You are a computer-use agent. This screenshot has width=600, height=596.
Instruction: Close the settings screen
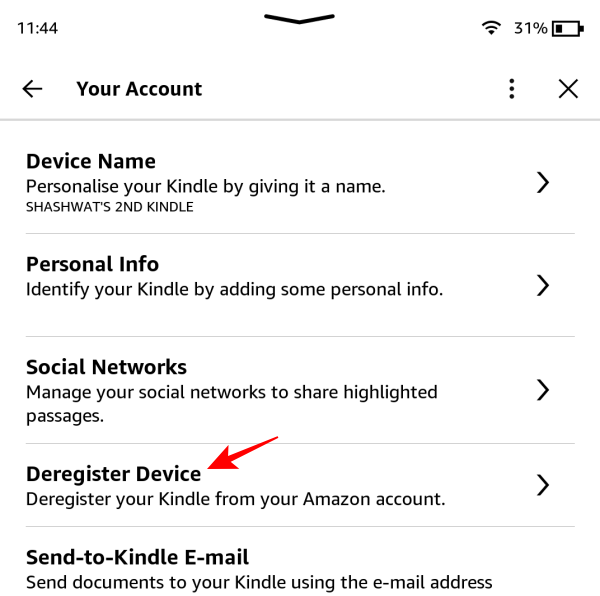(x=568, y=89)
